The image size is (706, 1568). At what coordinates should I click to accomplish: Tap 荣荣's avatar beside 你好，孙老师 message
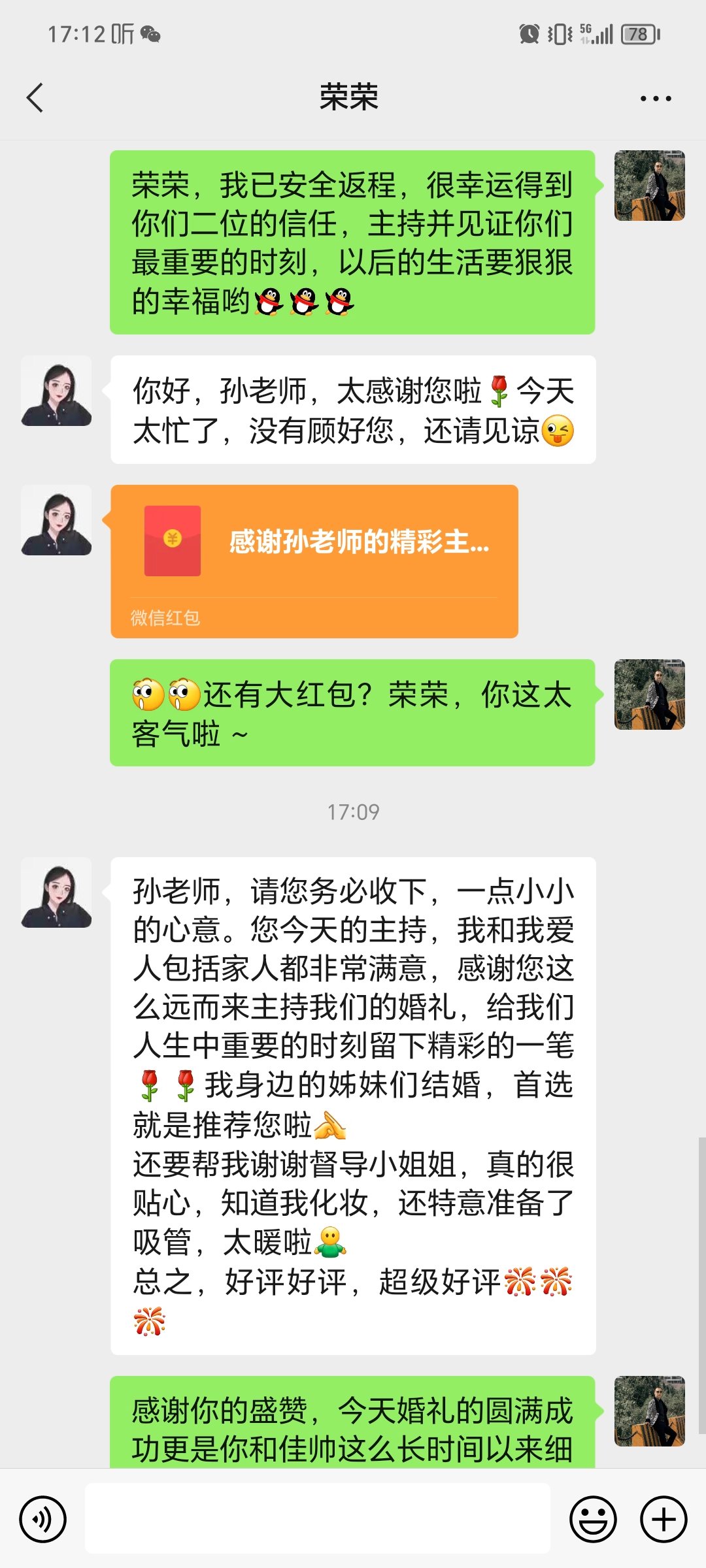point(56,391)
